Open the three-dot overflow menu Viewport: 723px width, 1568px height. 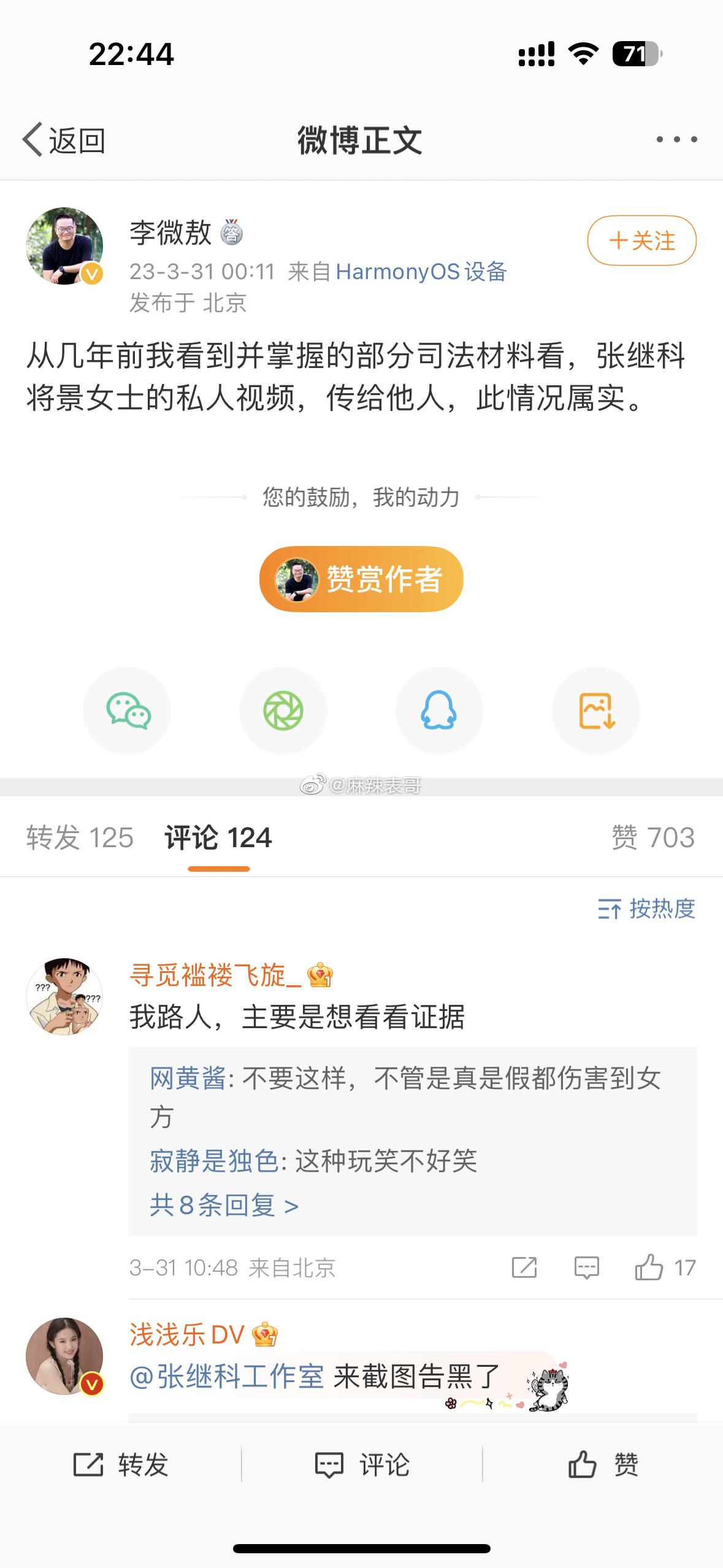point(676,140)
